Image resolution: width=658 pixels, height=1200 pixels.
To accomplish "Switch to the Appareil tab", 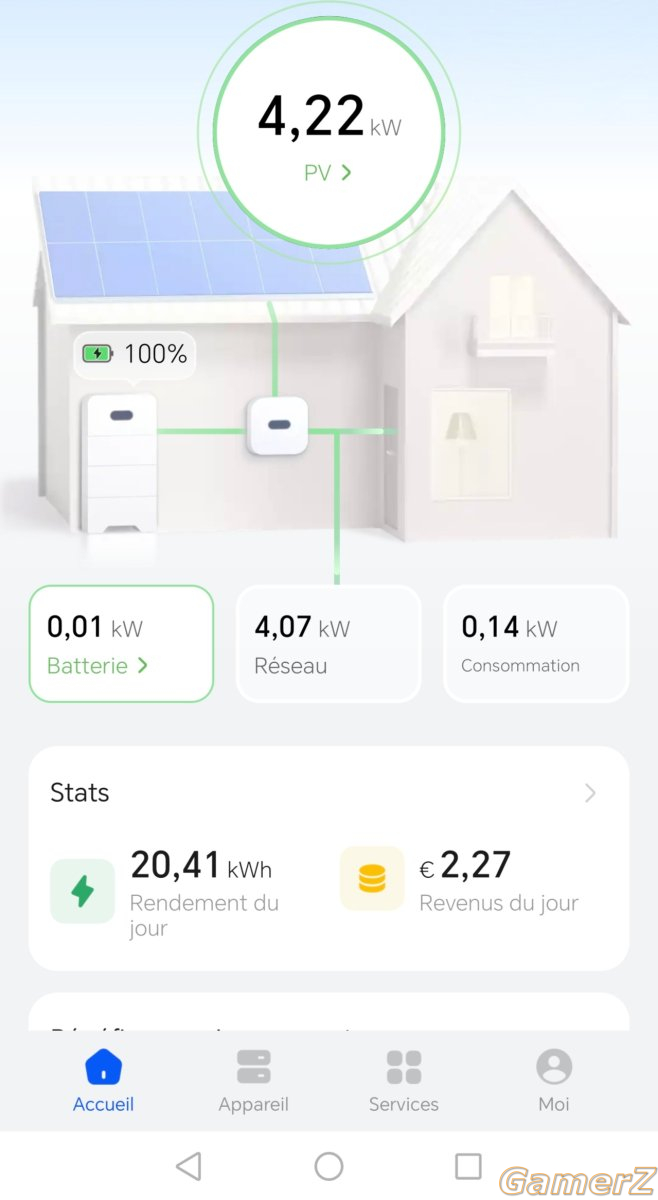I will pos(253,1080).
